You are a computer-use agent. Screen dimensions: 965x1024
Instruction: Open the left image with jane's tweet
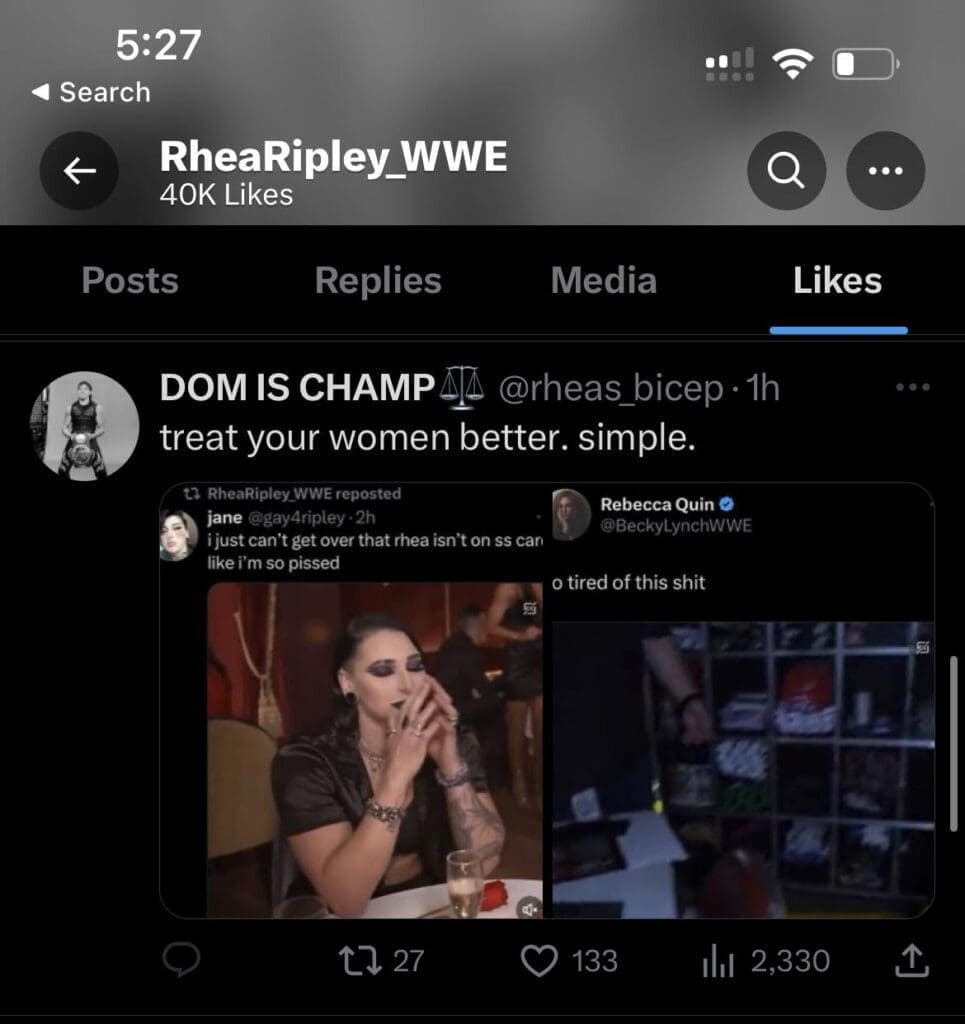point(352,700)
